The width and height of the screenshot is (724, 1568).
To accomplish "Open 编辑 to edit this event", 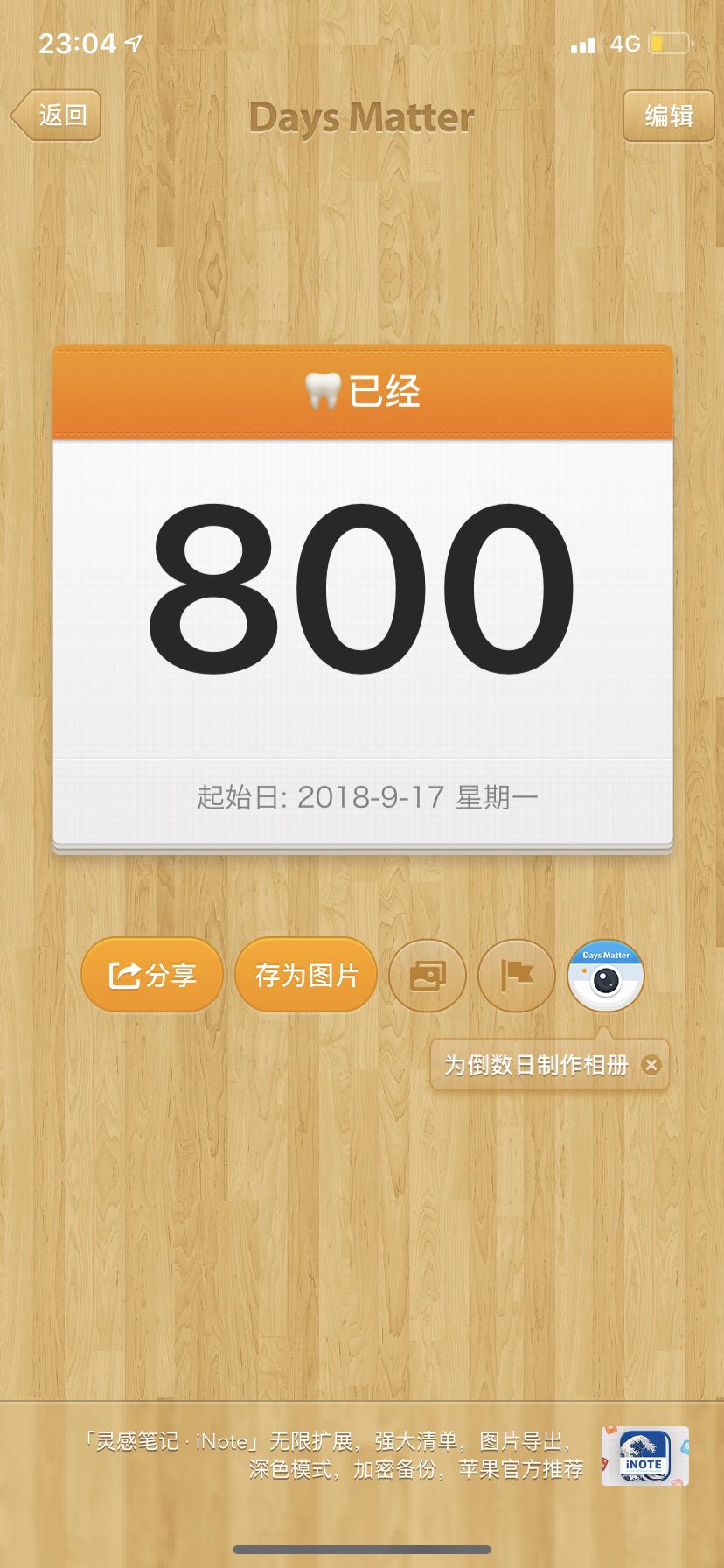I will [x=668, y=115].
